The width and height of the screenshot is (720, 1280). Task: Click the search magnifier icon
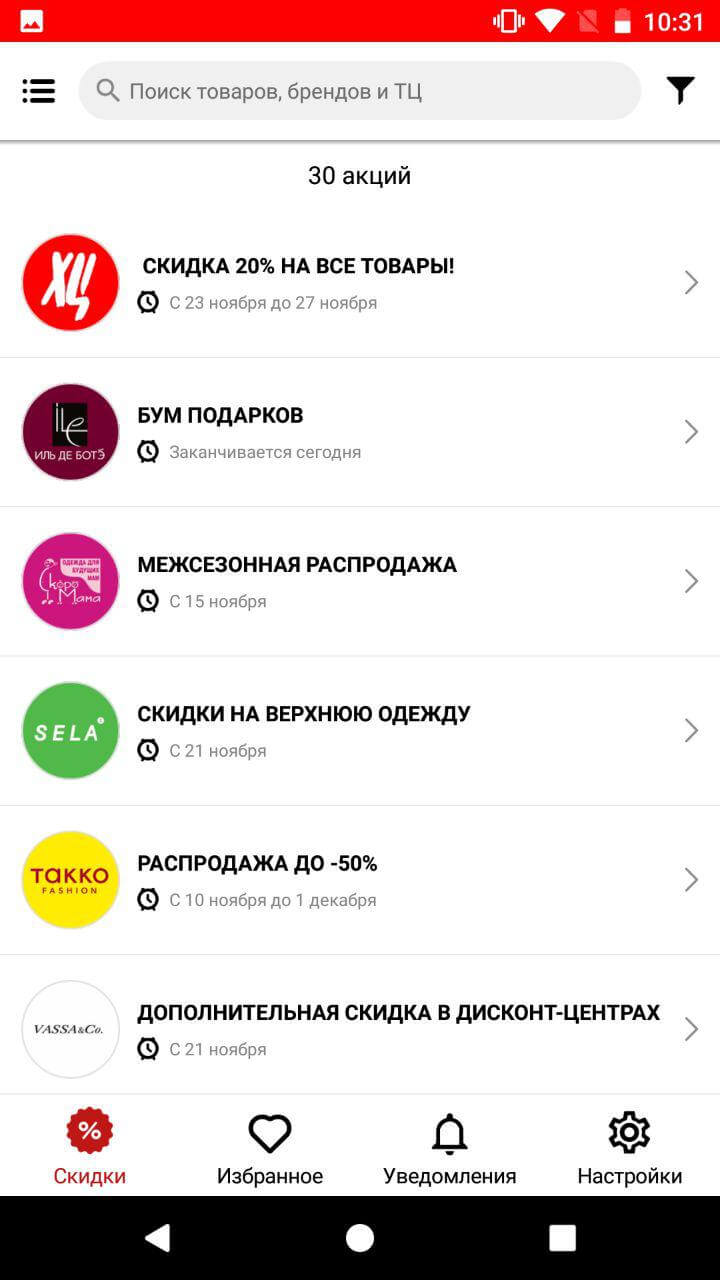click(x=107, y=90)
